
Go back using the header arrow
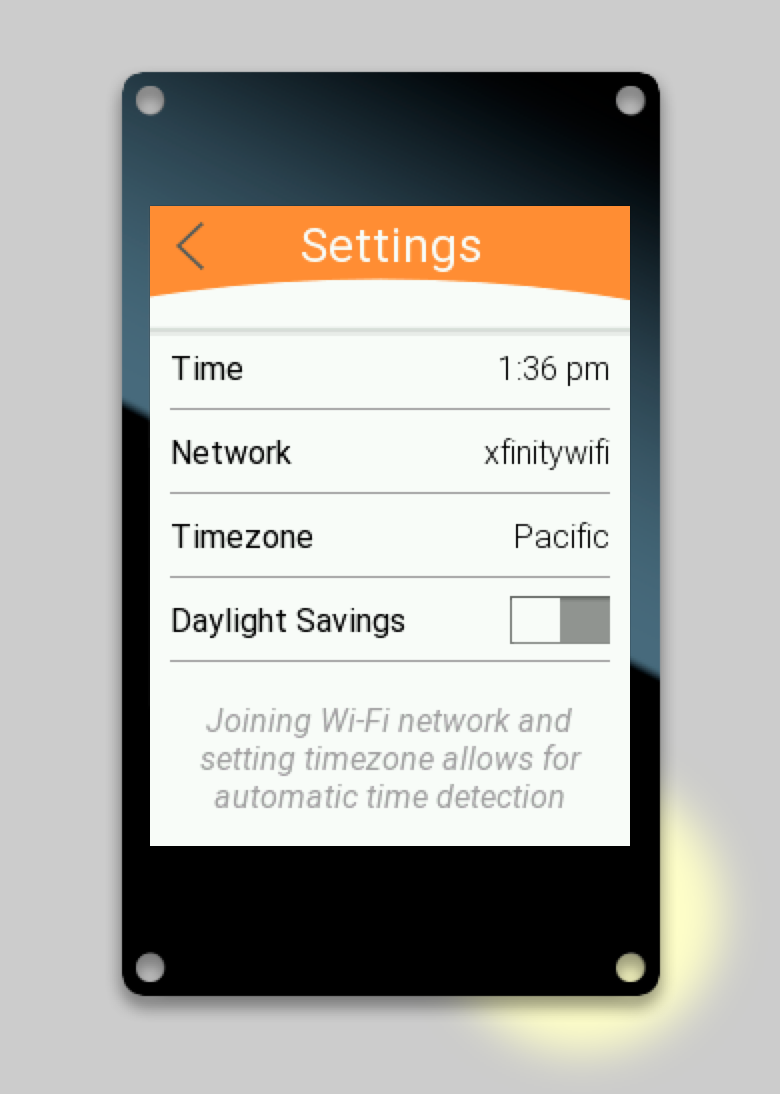click(x=190, y=246)
